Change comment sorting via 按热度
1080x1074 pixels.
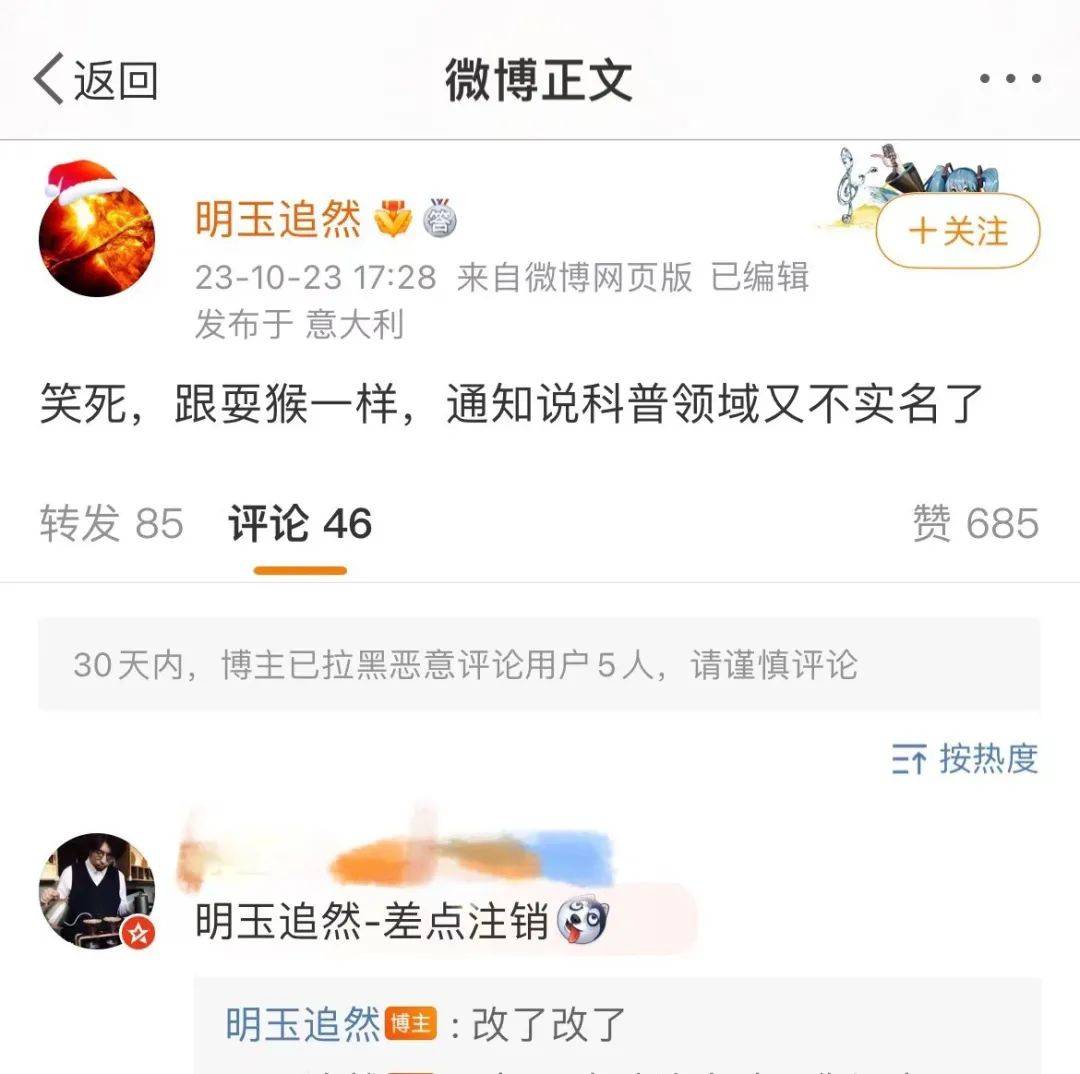(965, 760)
